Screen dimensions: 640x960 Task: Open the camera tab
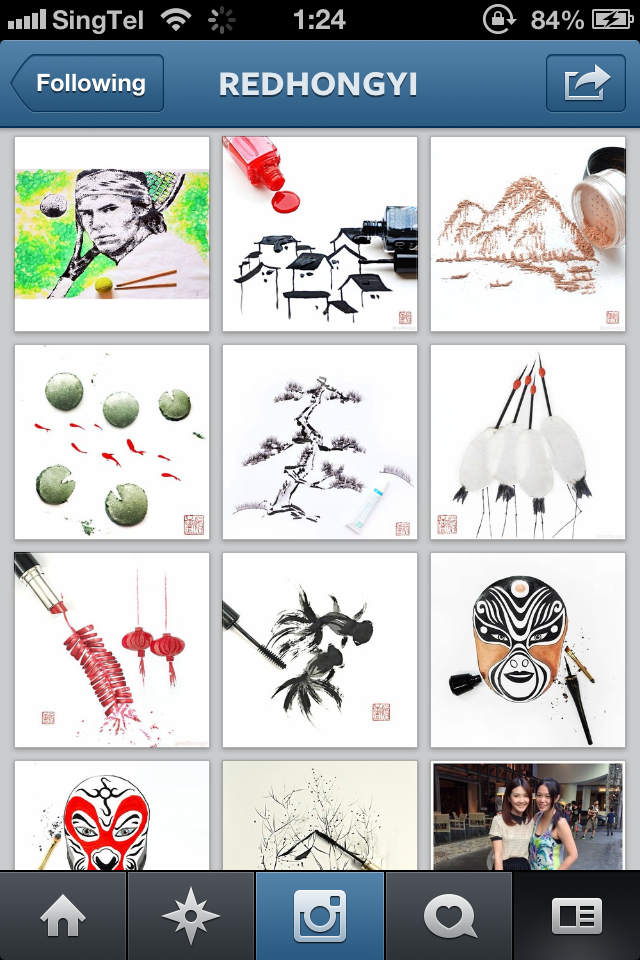click(x=319, y=916)
